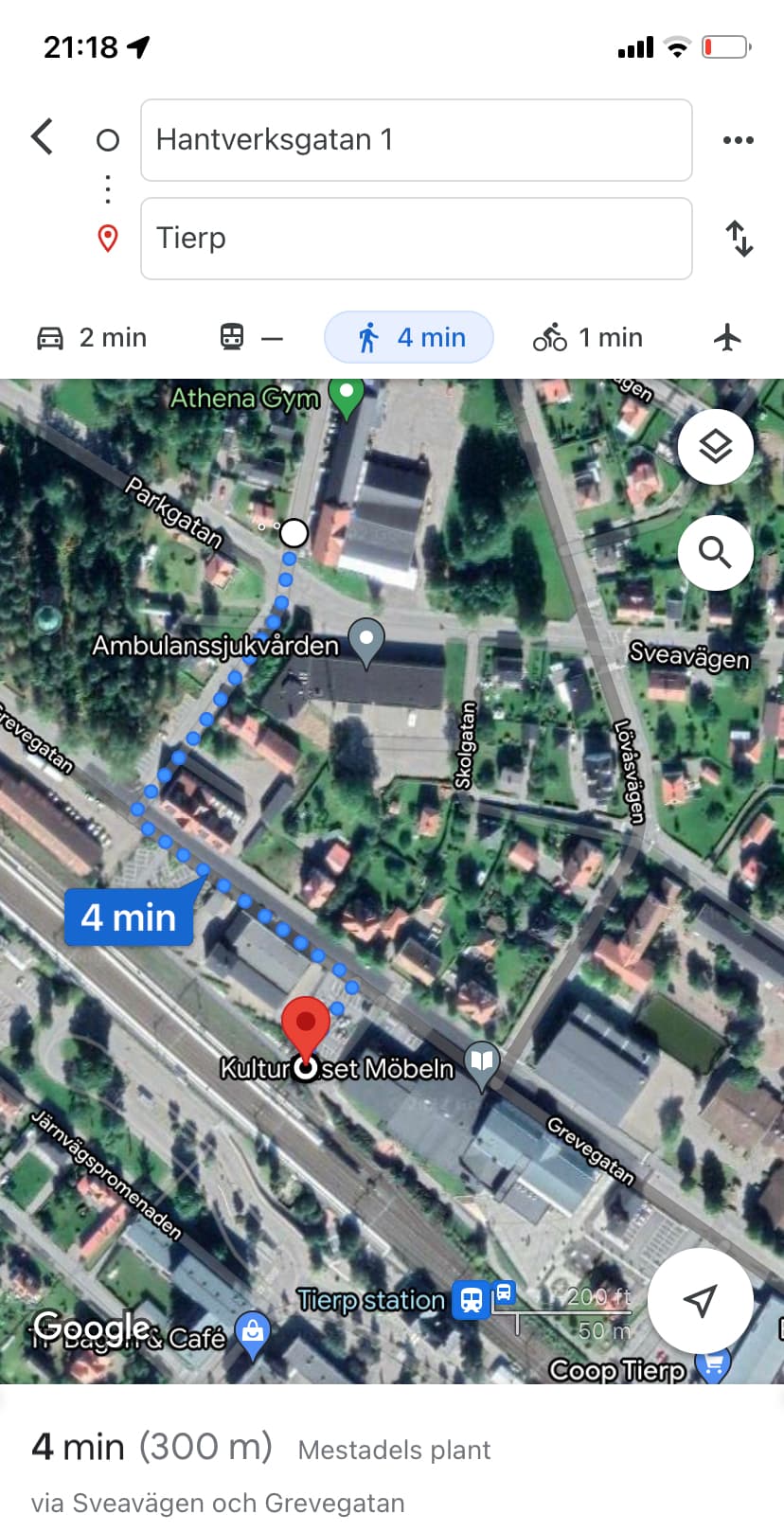This screenshot has height=1532, width=784.
Task: Search along the route
Action: point(715,552)
